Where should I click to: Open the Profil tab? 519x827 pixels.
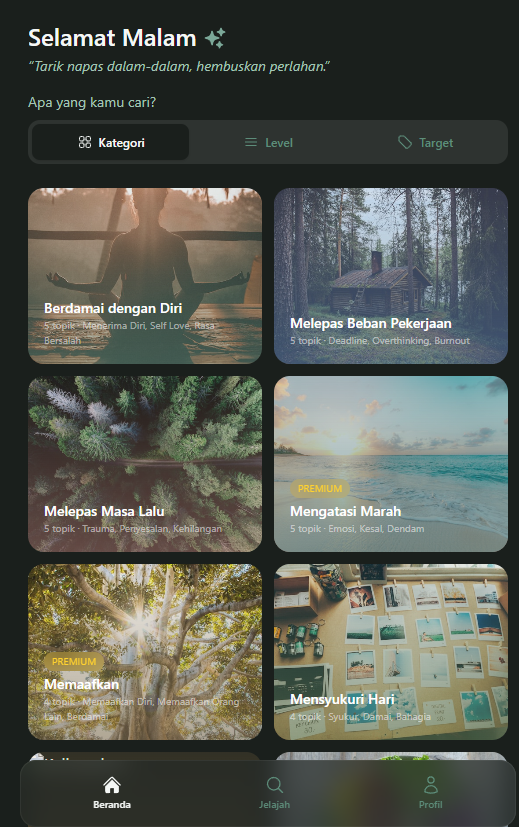pyautogui.click(x=430, y=793)
